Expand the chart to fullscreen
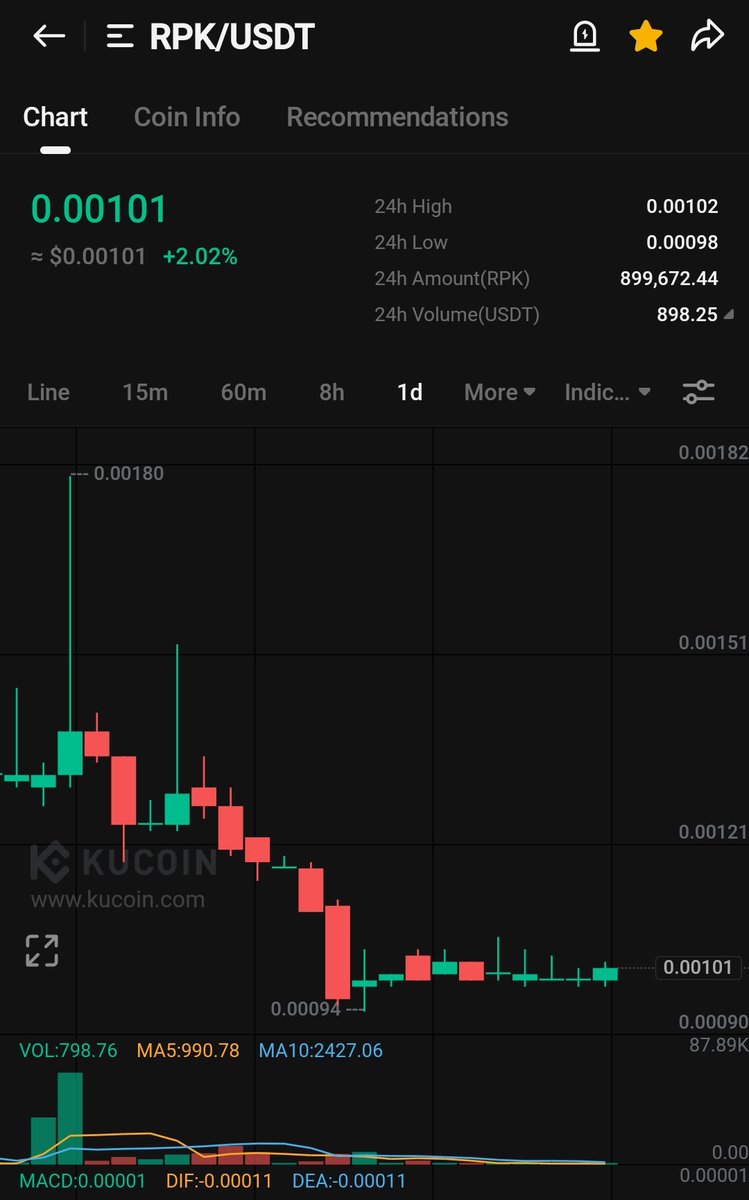The image size is (749, 1200). tap(42, 951)
